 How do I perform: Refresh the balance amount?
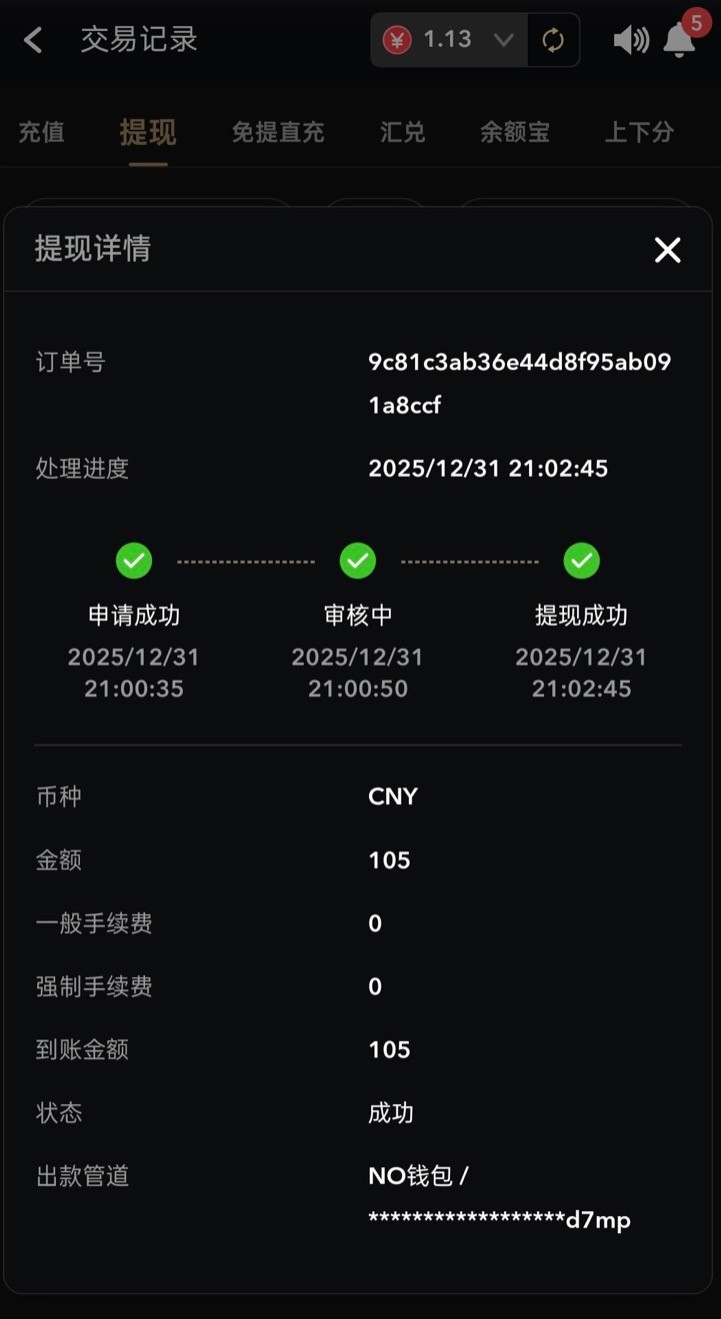click(x=553, y=40)
